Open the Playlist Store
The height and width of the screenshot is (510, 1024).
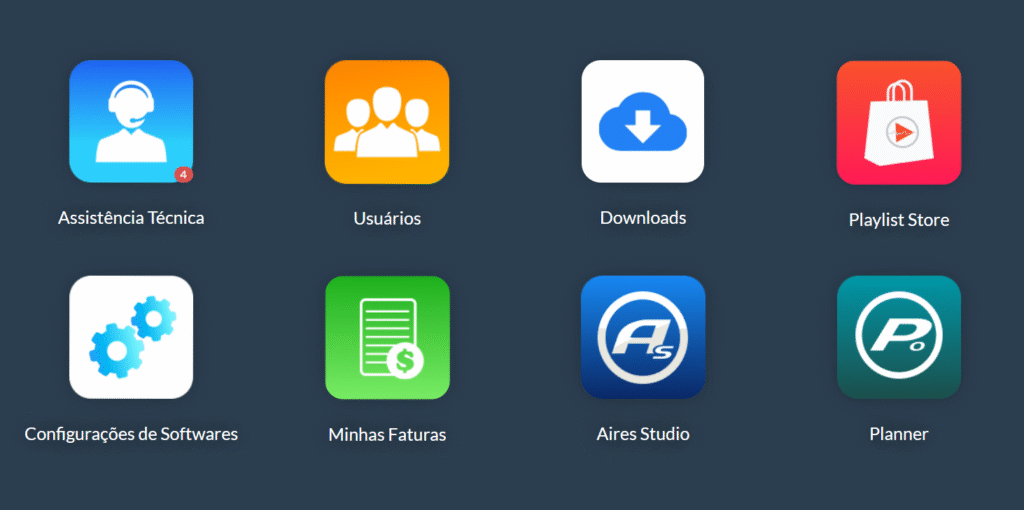click(898, 122)
